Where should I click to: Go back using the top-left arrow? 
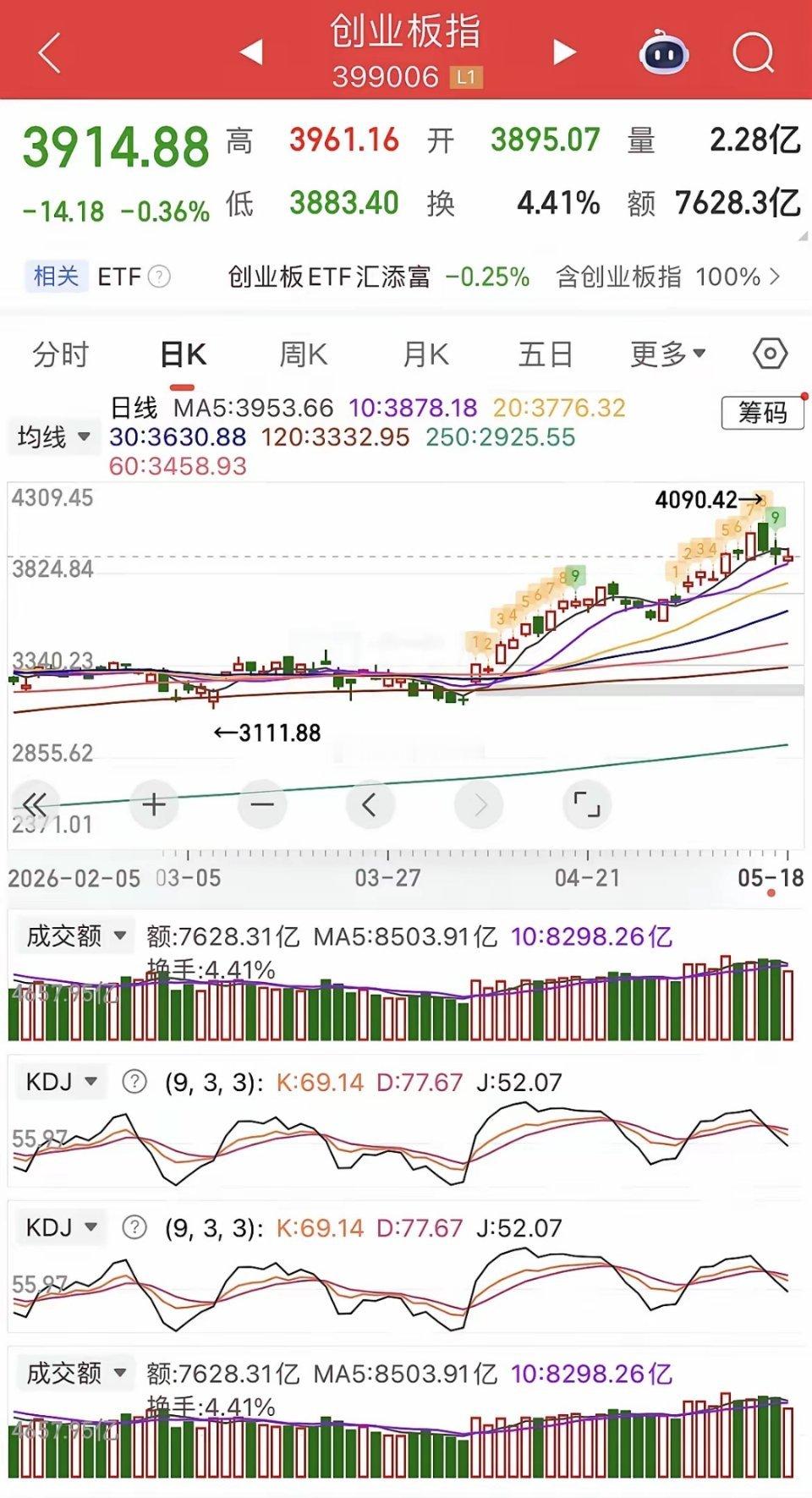[x=51, y=54]
